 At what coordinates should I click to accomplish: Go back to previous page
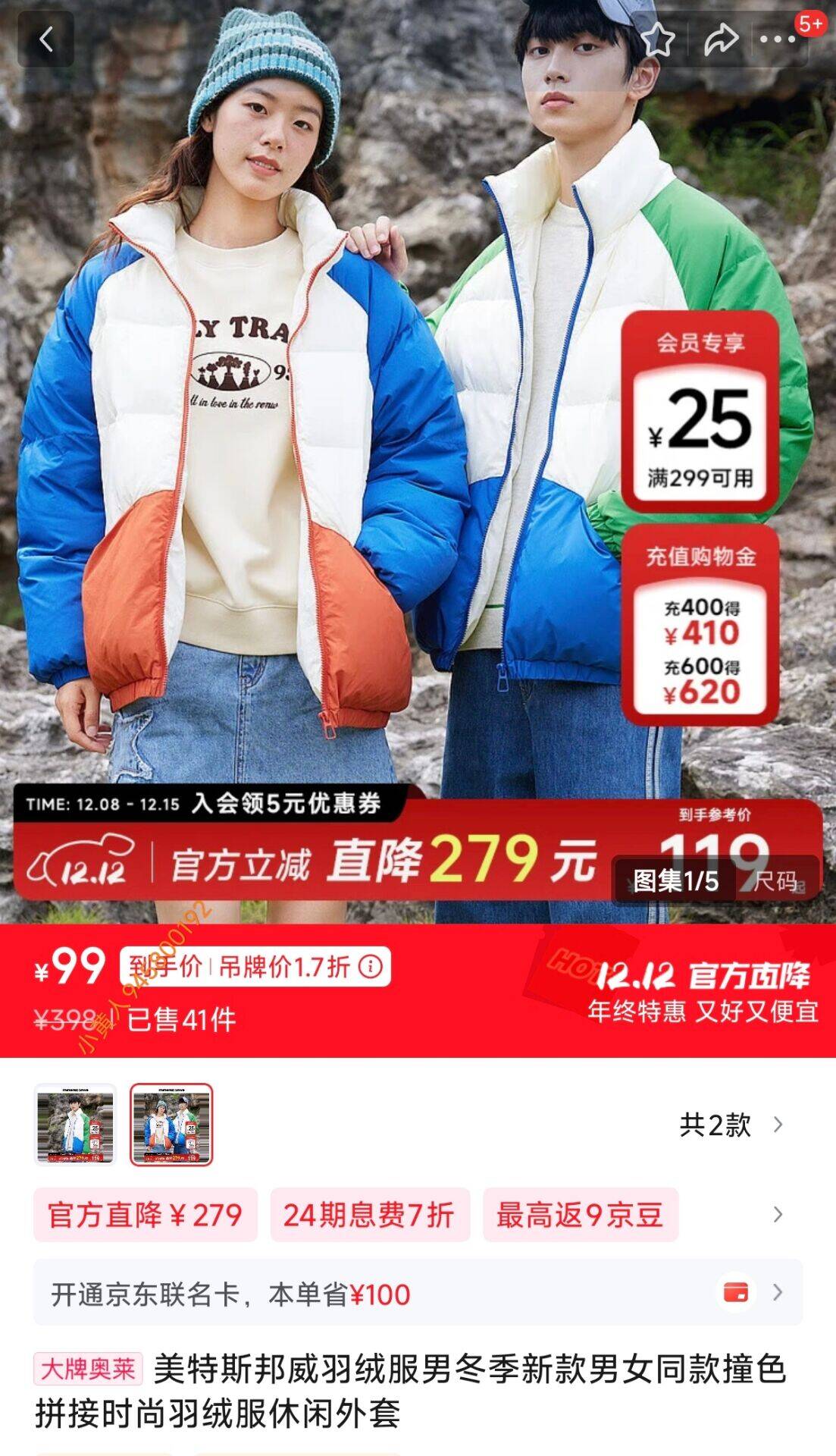pyautogui.click(x=45, y=39)
